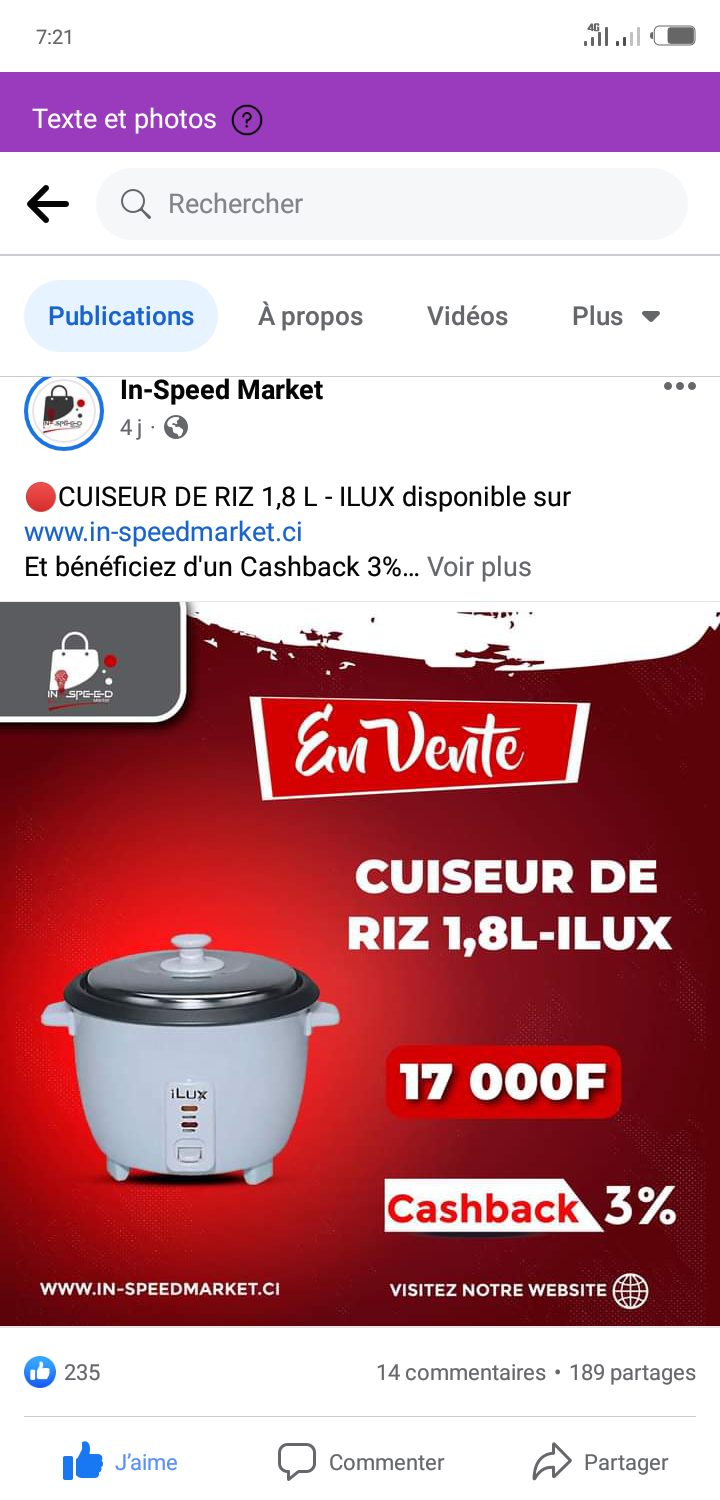The width and height of the screenshot is (720, 1500).
Task: Switch to the Vidéos tab
Action: [x=467, y=316]
